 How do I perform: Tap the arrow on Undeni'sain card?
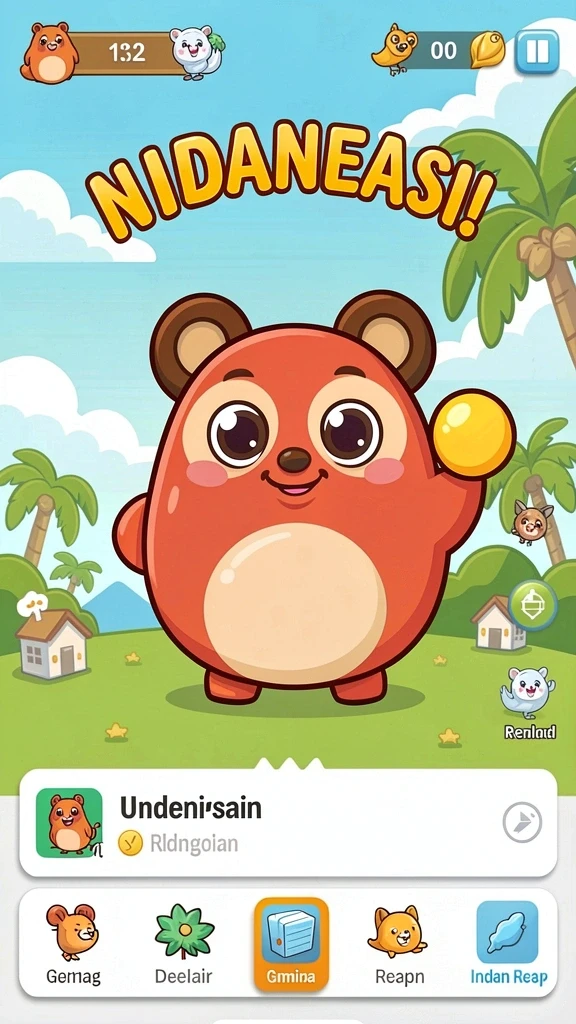(x=522, y=823)
